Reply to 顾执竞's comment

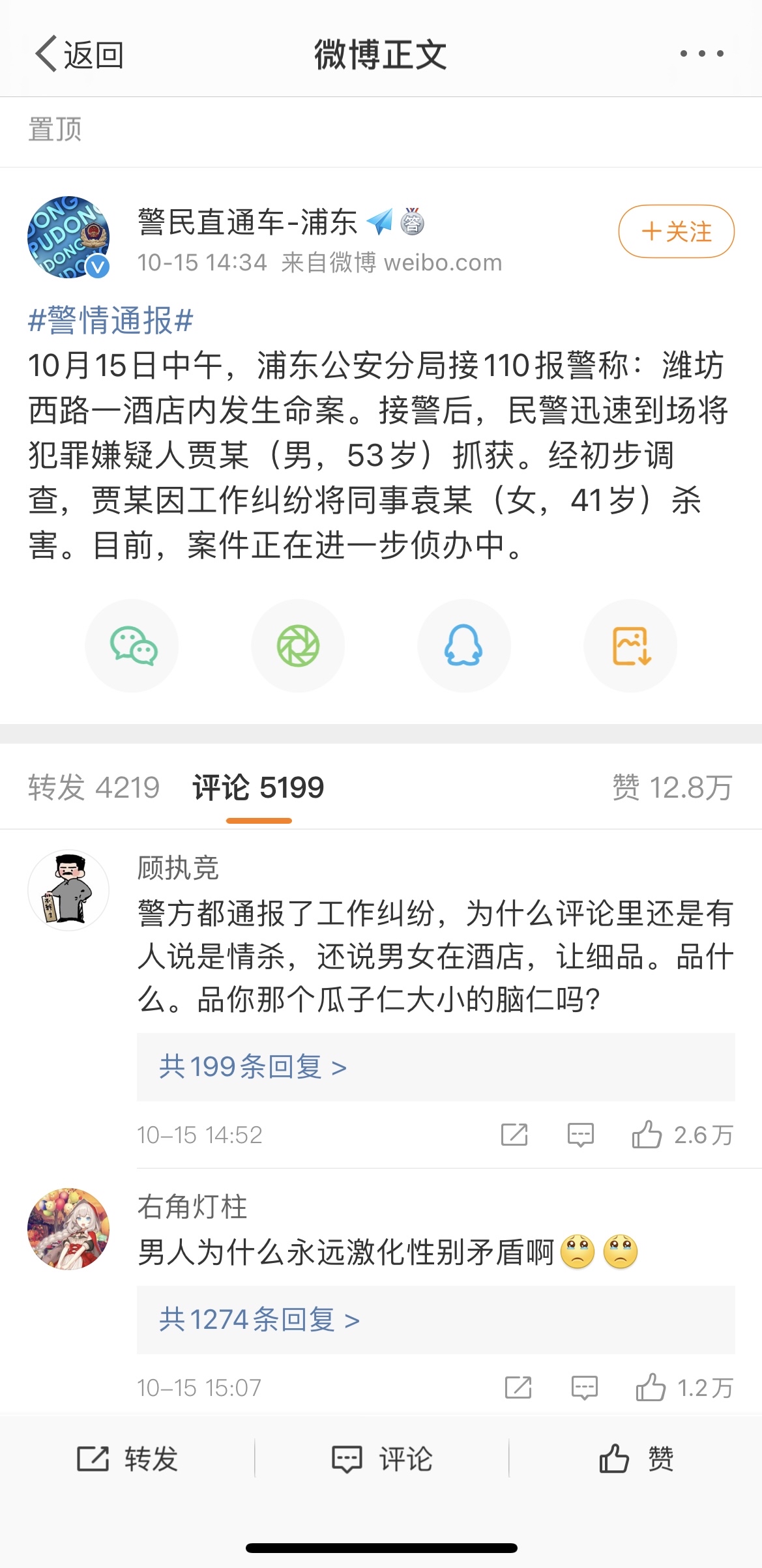(580, 1135)
